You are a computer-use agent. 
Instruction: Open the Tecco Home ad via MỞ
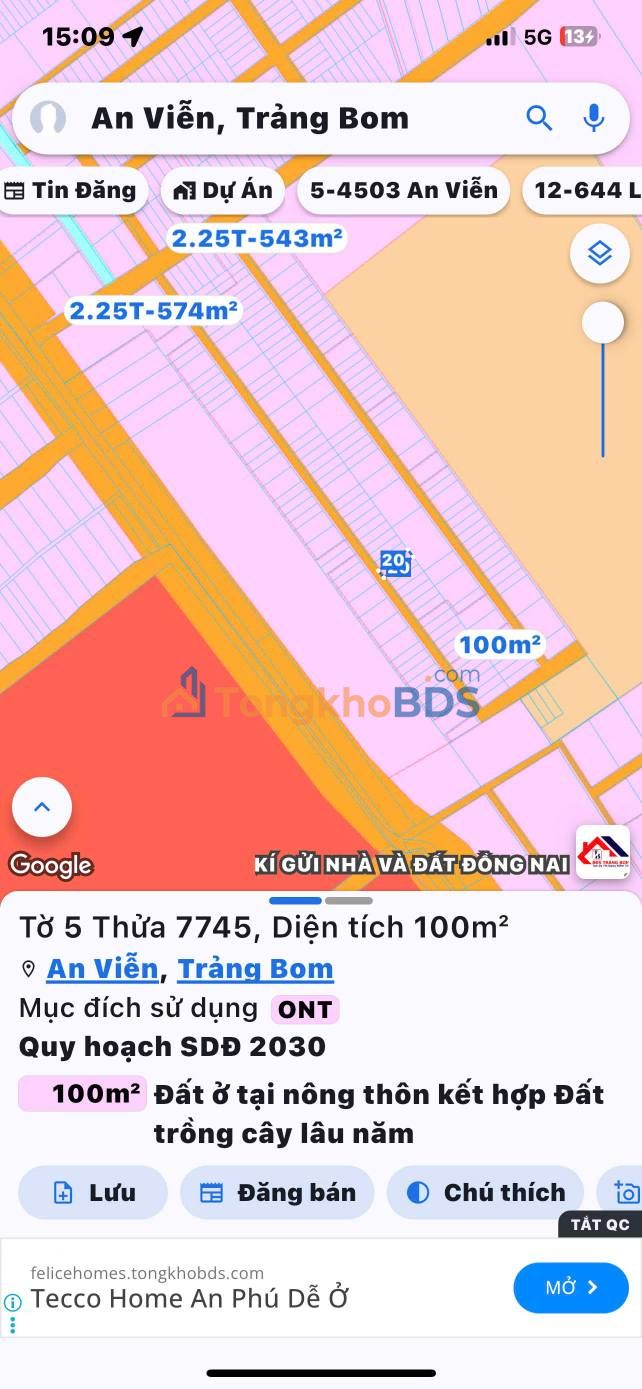pyautogui.click(x=571, y=1288)
